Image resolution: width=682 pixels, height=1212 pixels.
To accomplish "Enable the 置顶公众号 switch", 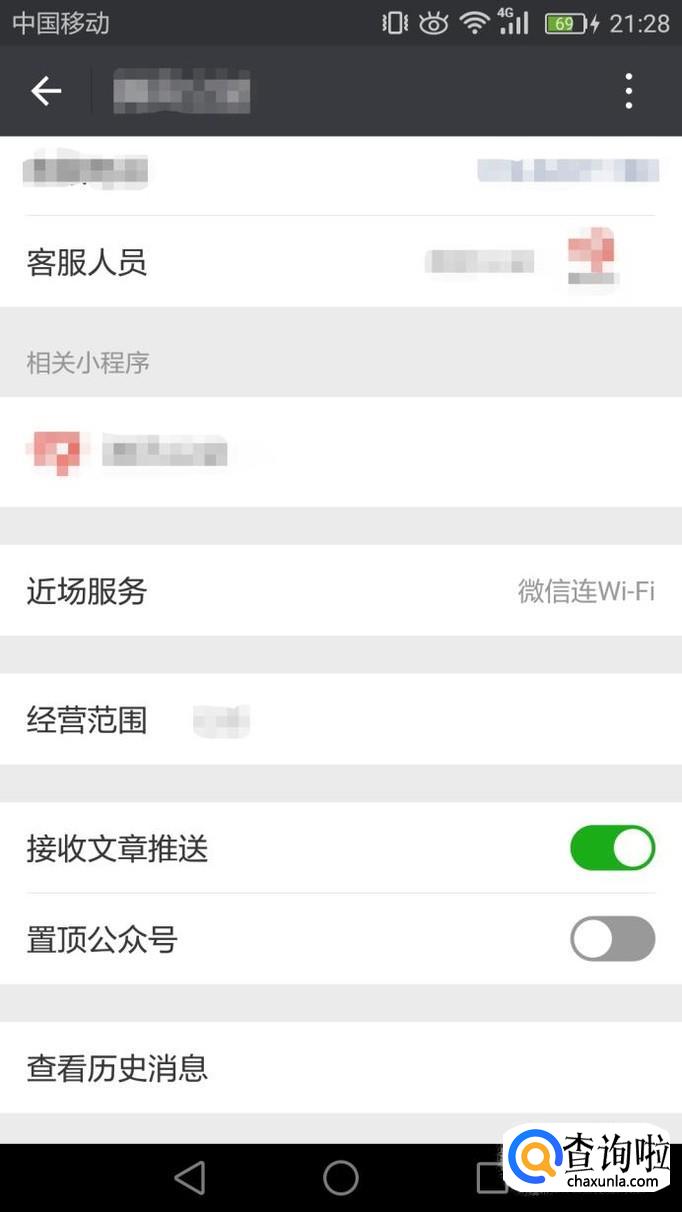I will pos(612,940).
